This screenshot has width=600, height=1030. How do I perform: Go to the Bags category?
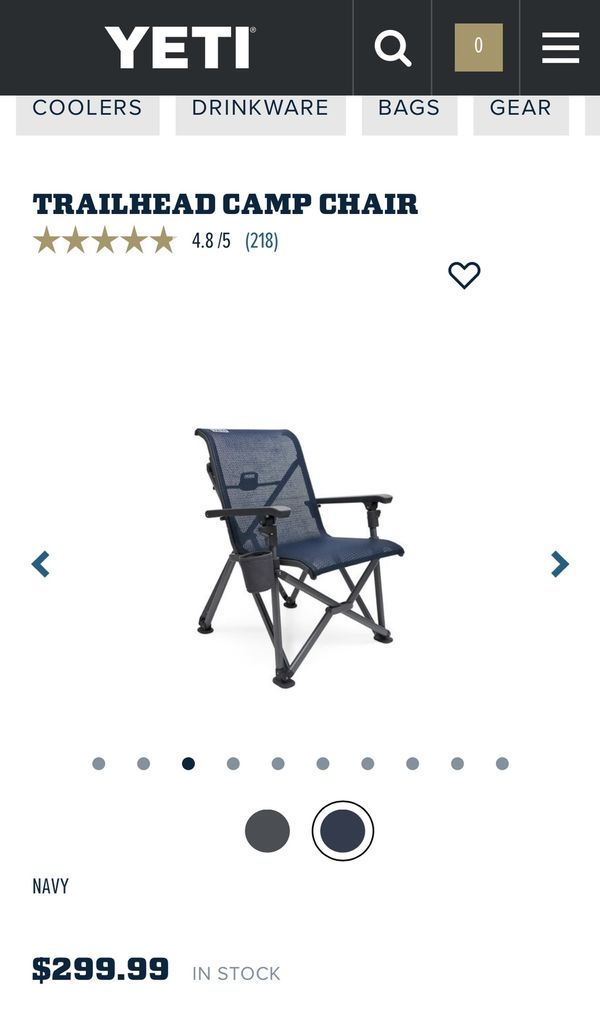408,108
